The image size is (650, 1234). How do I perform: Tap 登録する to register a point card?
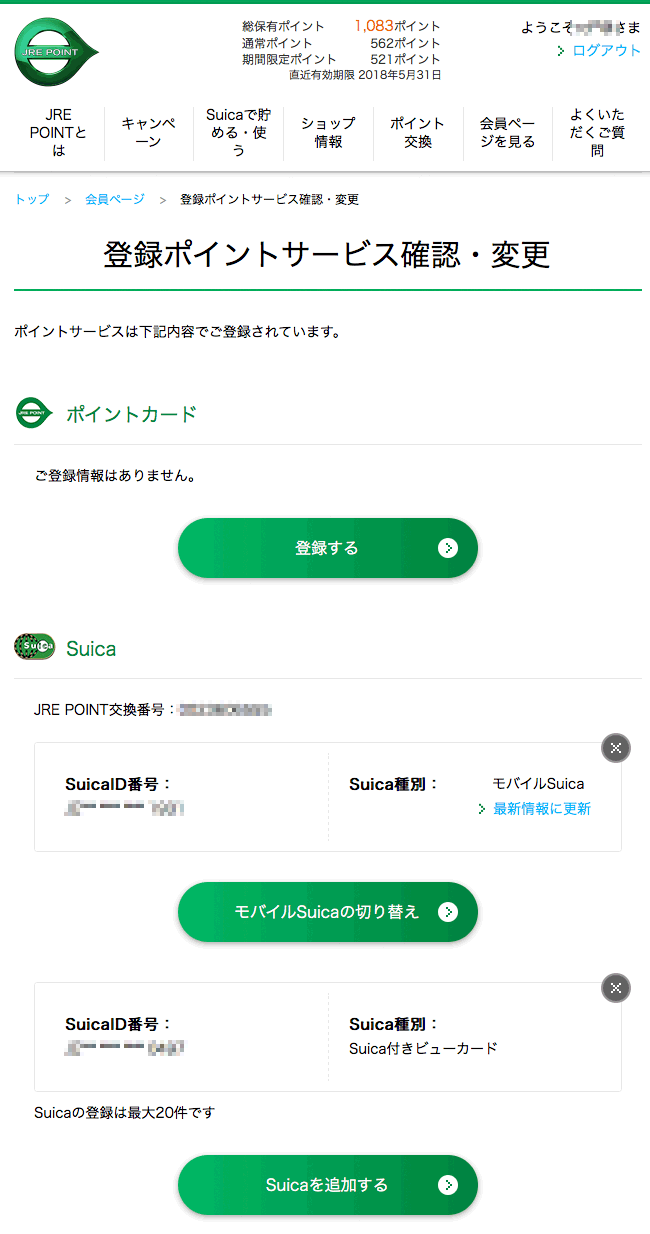tap(328, 548)
